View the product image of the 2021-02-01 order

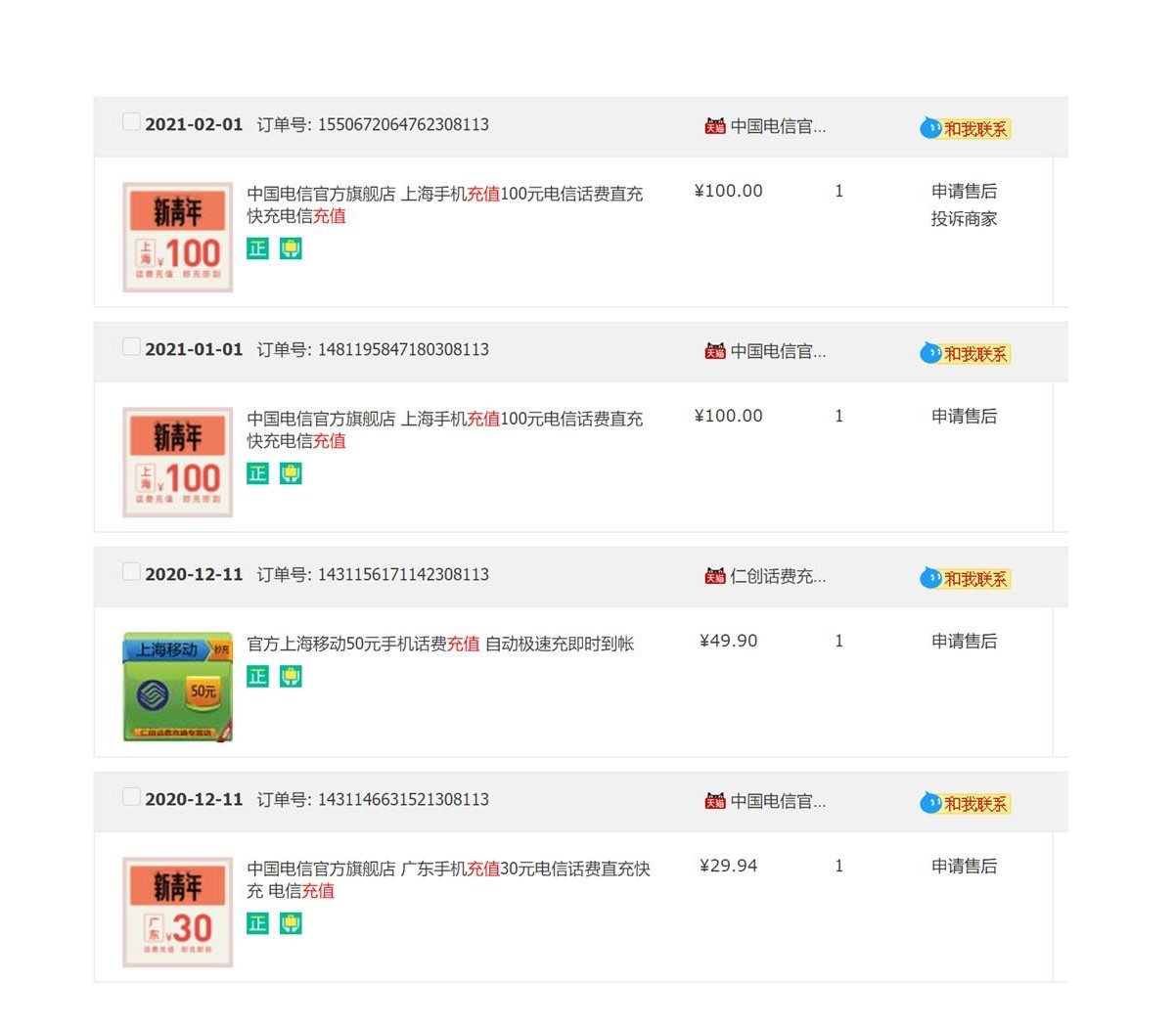tap(177, 237)
